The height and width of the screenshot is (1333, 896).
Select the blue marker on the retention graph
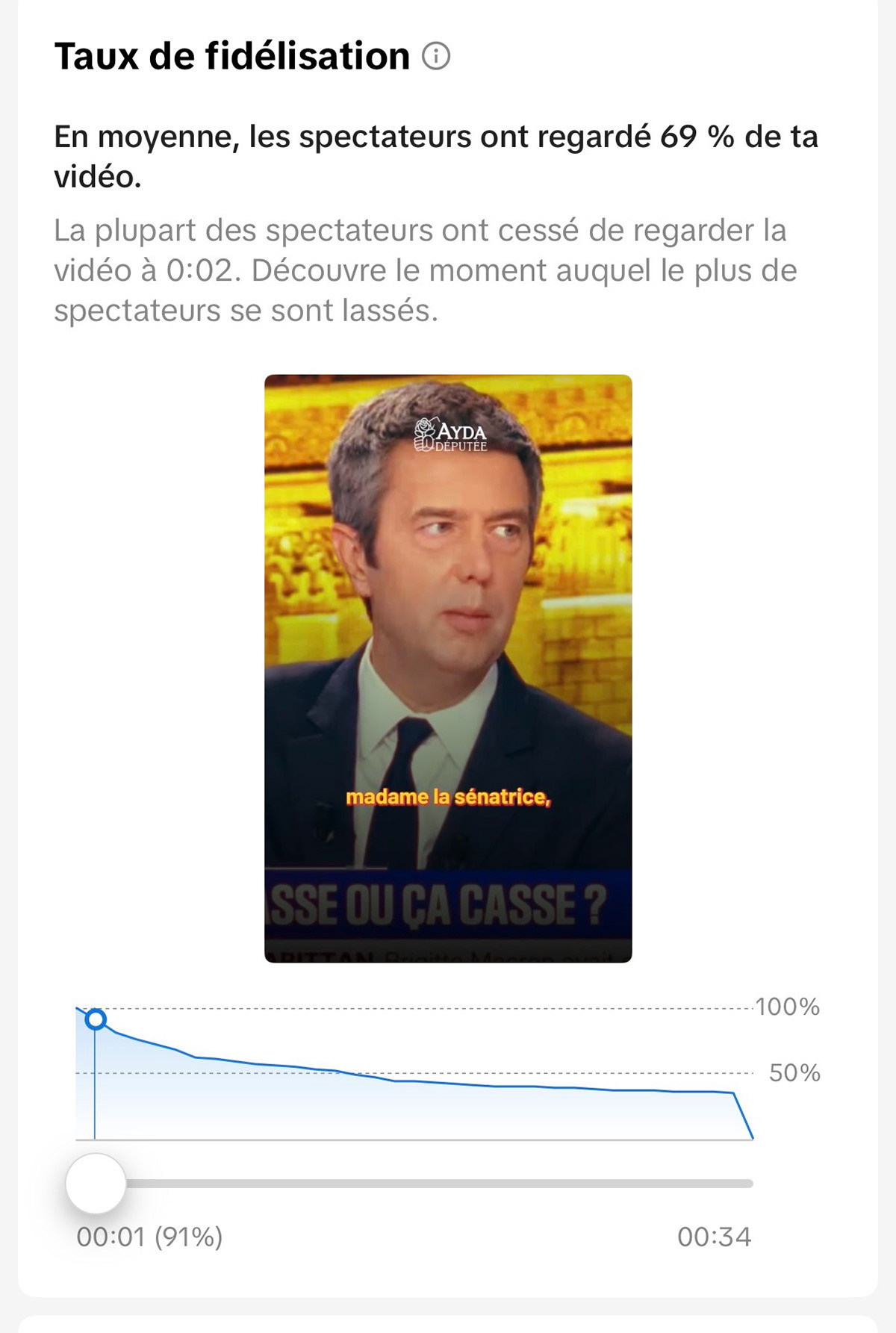pos(96,1019)
